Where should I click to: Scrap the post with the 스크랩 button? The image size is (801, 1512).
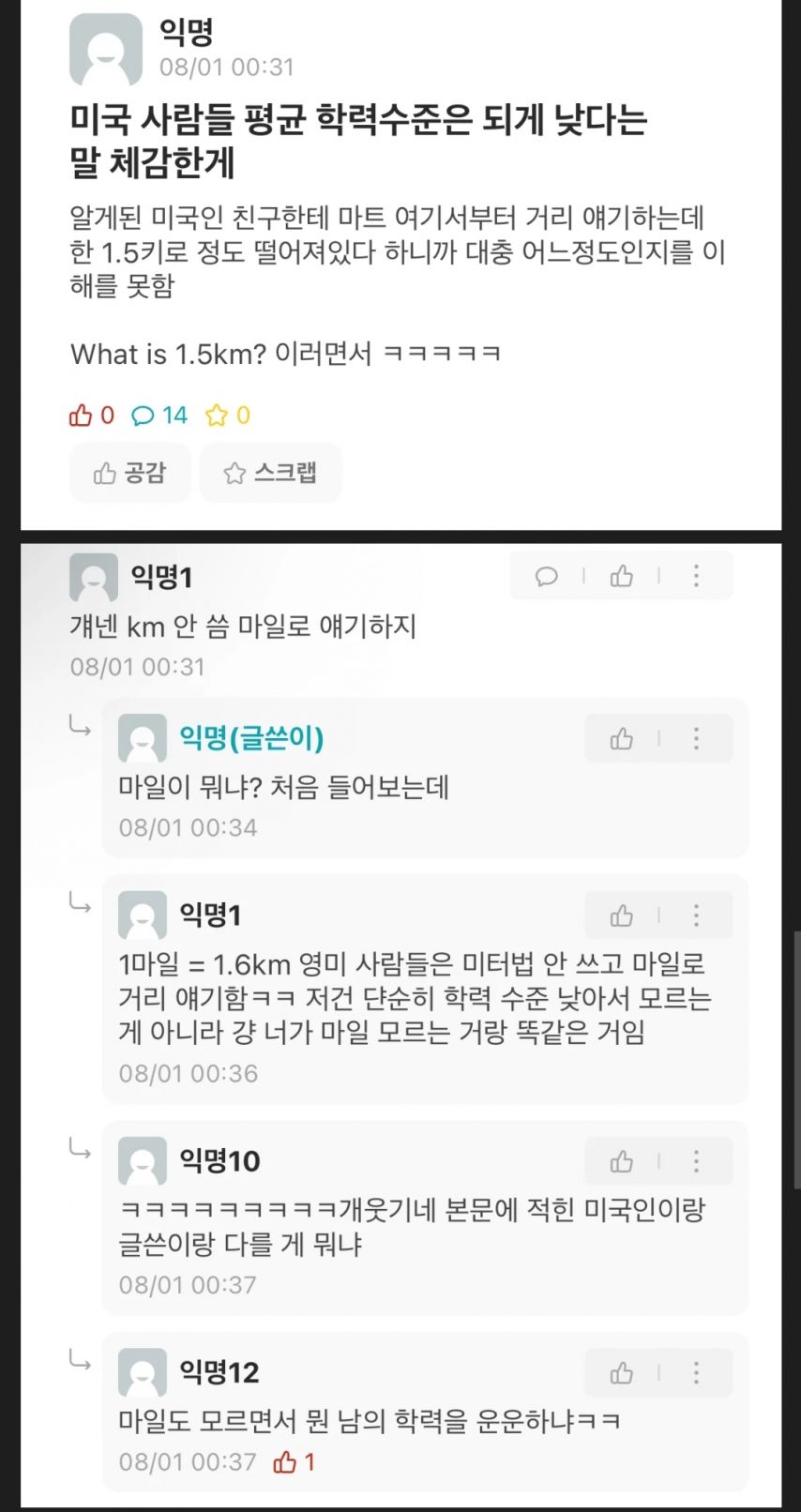point(270,473)
